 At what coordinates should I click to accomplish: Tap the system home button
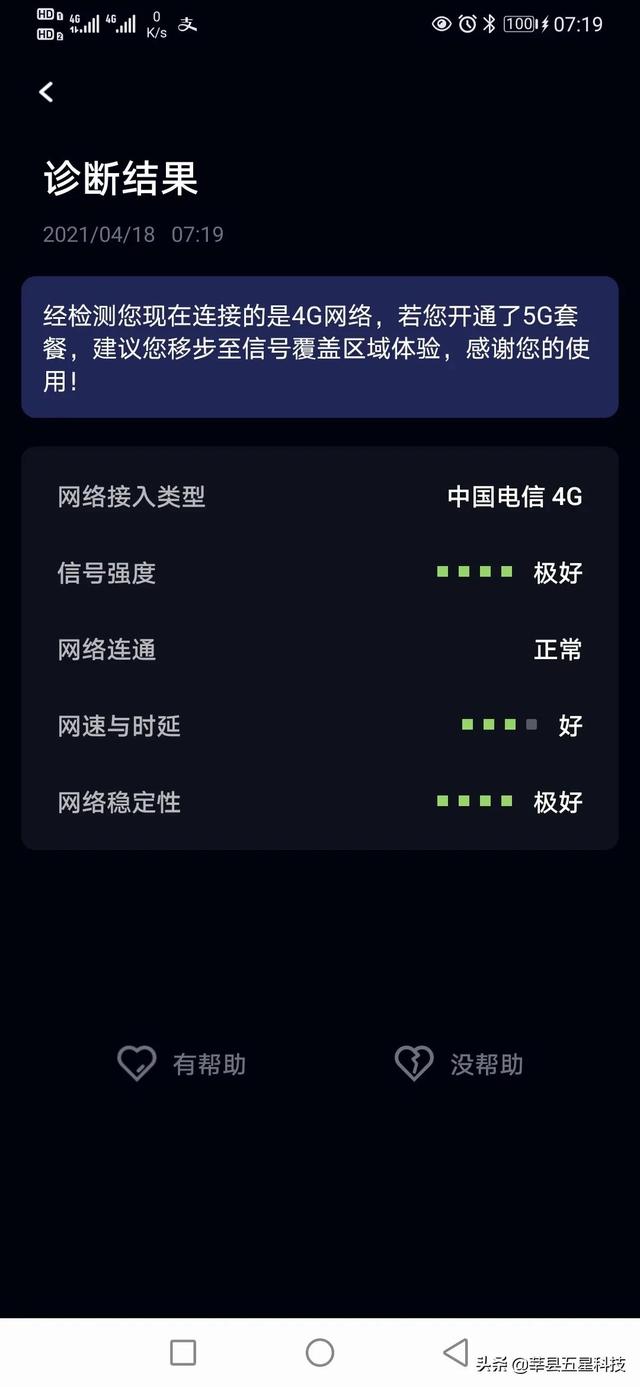pos(320,1353)
